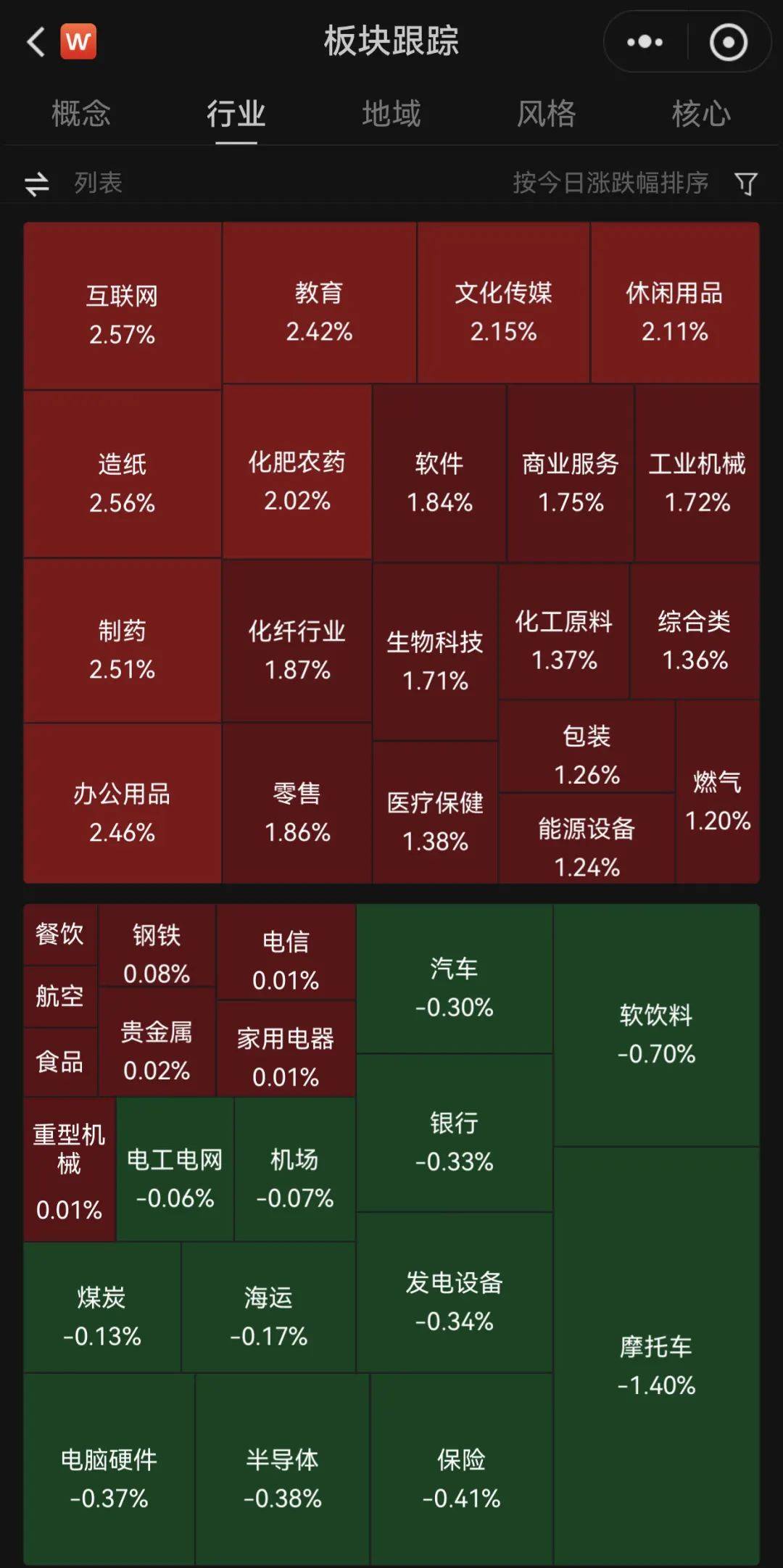
Task: Open the mini program more menu
Action: [x=645, y=42]
